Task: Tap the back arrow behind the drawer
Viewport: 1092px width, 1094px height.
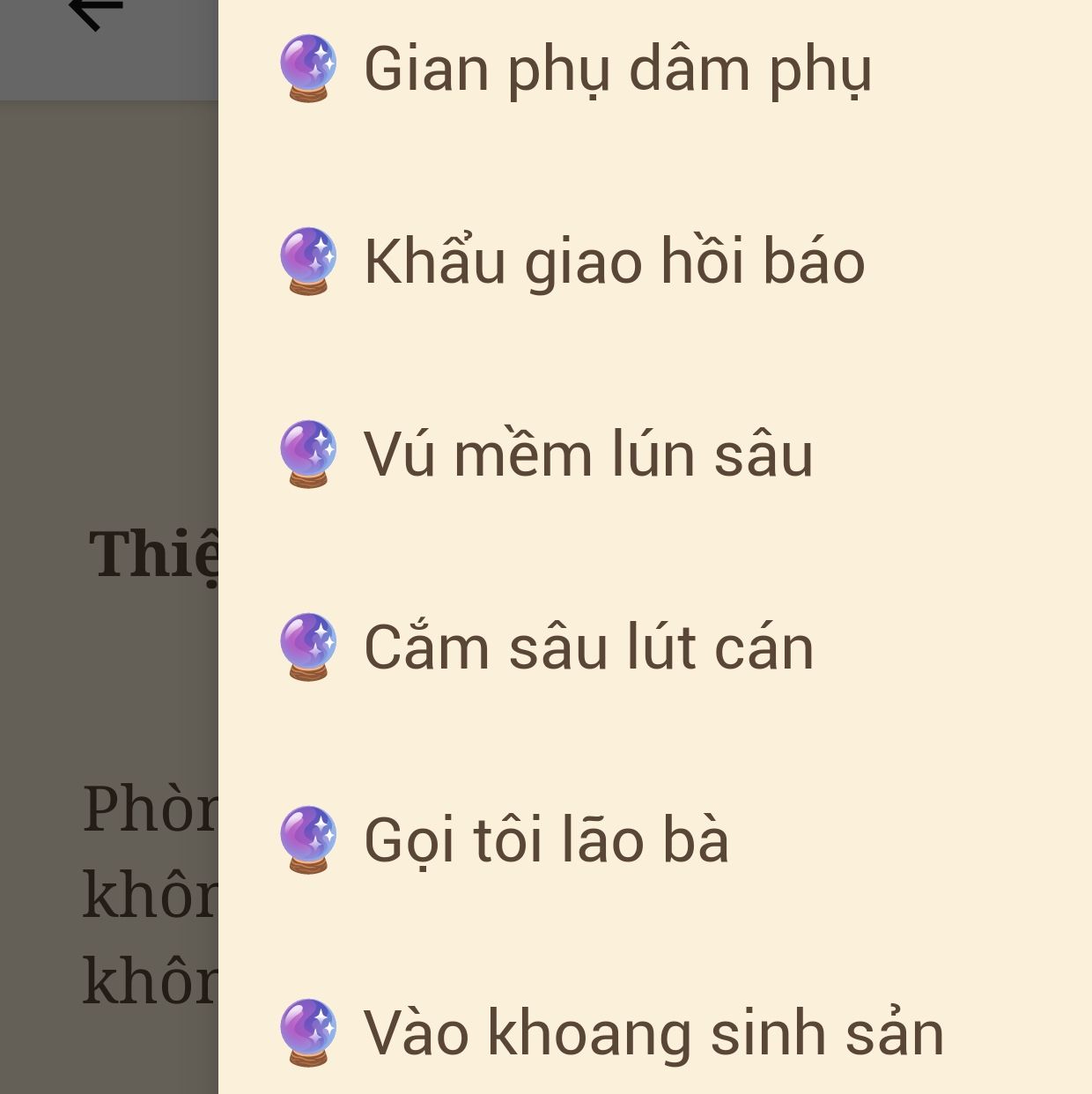Action: [x=95, y=11]
